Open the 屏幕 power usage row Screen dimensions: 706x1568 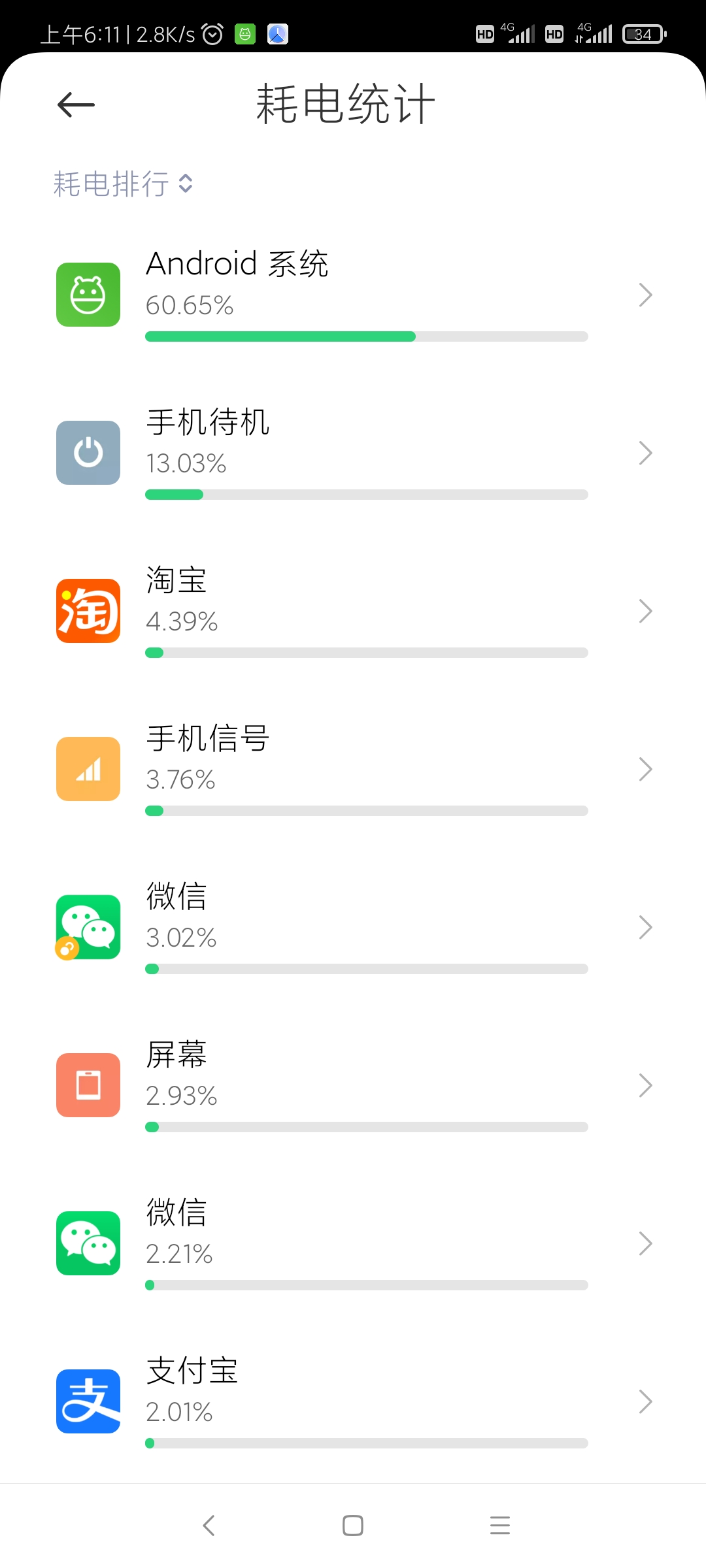click(x=353, y=1086)
